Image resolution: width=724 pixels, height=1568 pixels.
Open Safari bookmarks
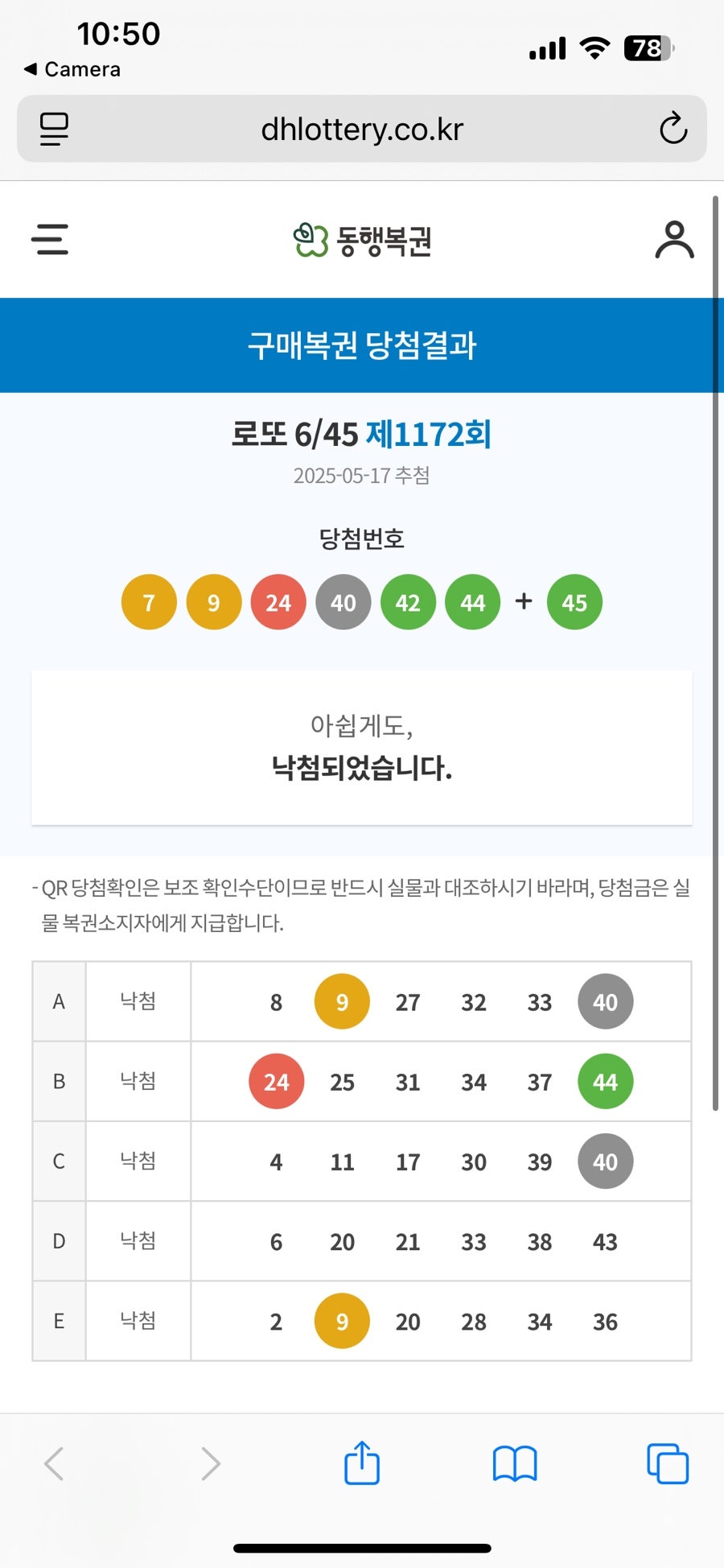(515, 1463)
